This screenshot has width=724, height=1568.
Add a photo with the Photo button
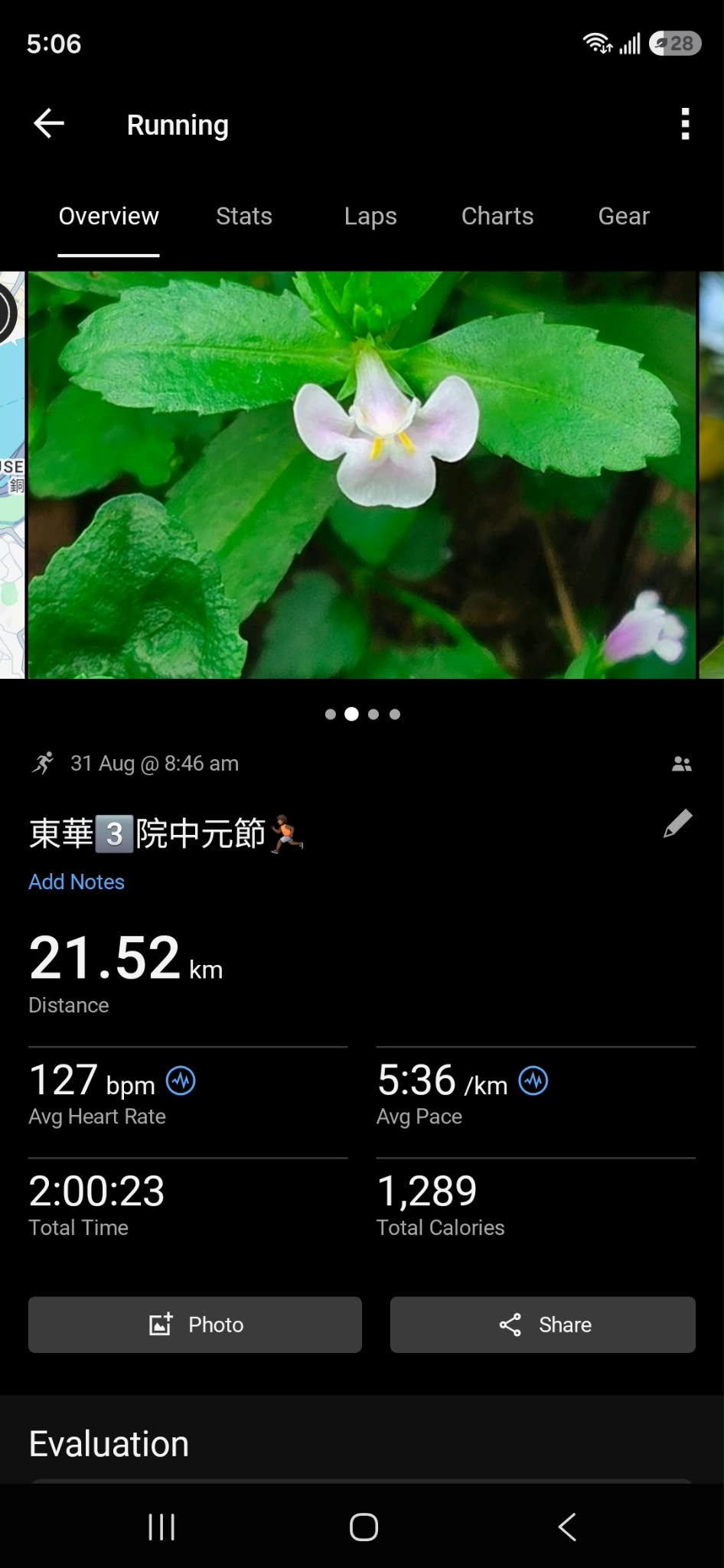click(195, 1325)
